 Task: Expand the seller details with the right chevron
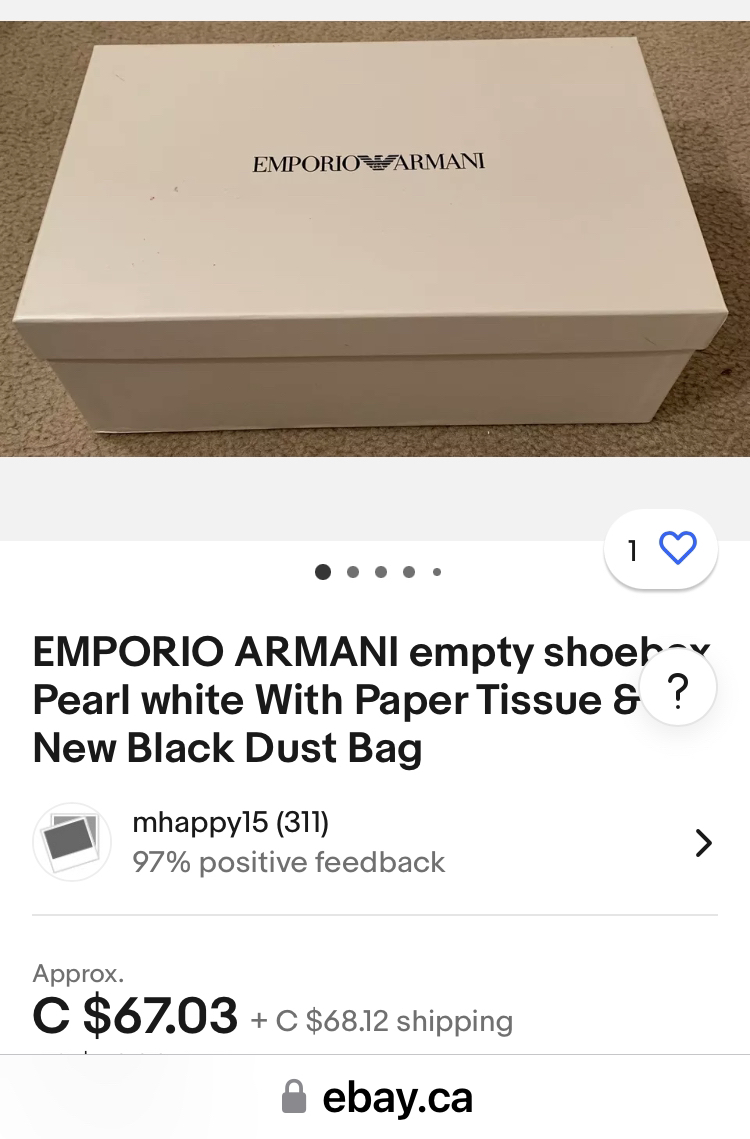[704, 843]
